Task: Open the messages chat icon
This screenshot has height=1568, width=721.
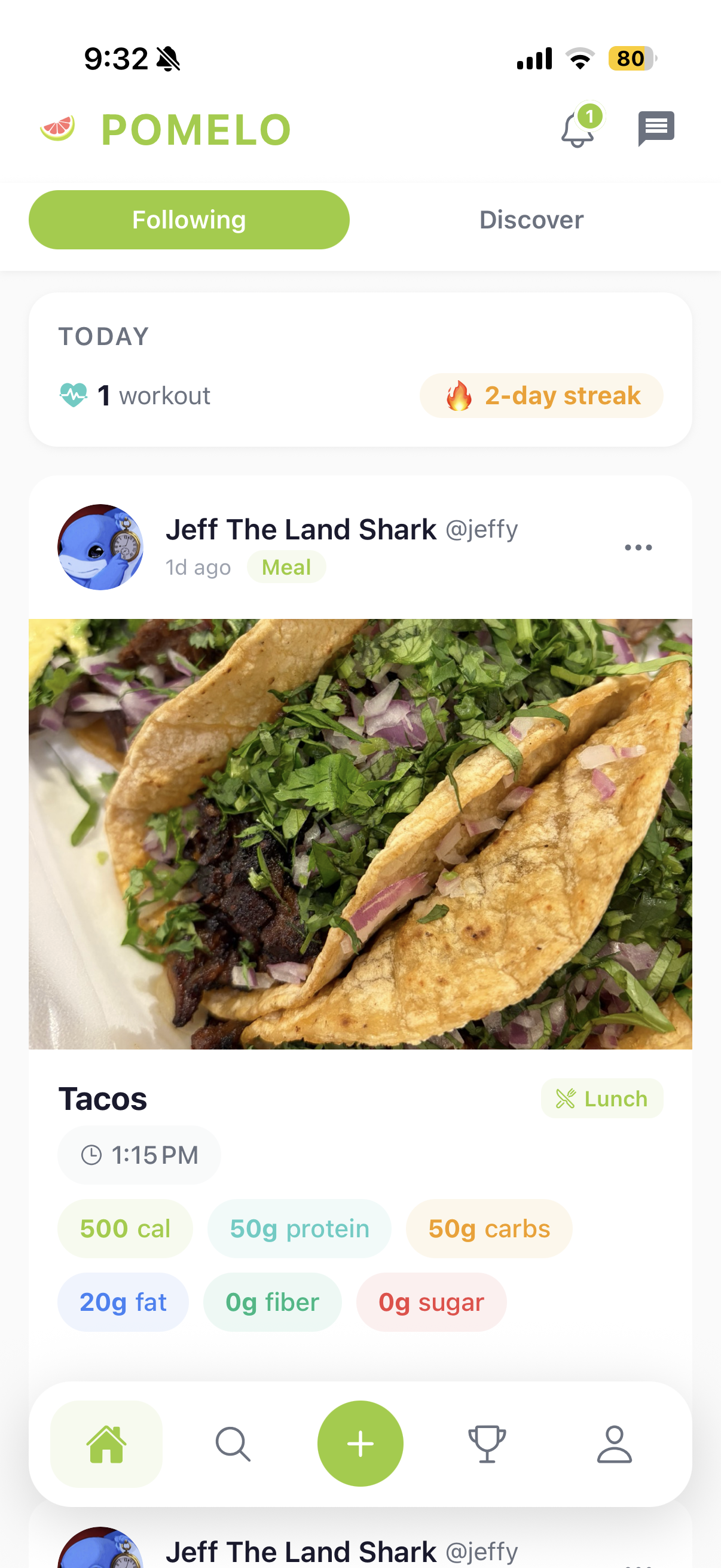Action: 655,128
